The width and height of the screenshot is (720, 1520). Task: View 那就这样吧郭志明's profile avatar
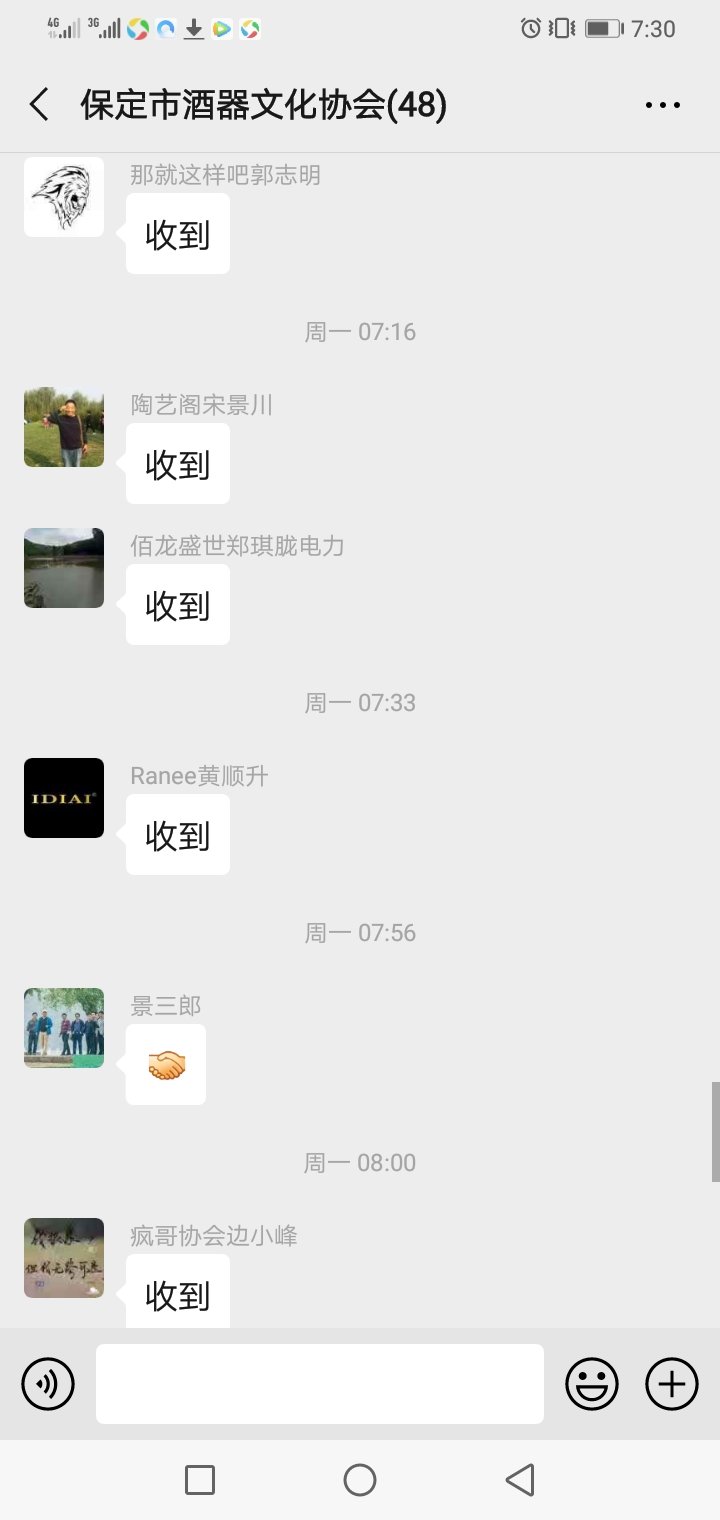coord(64,197)
